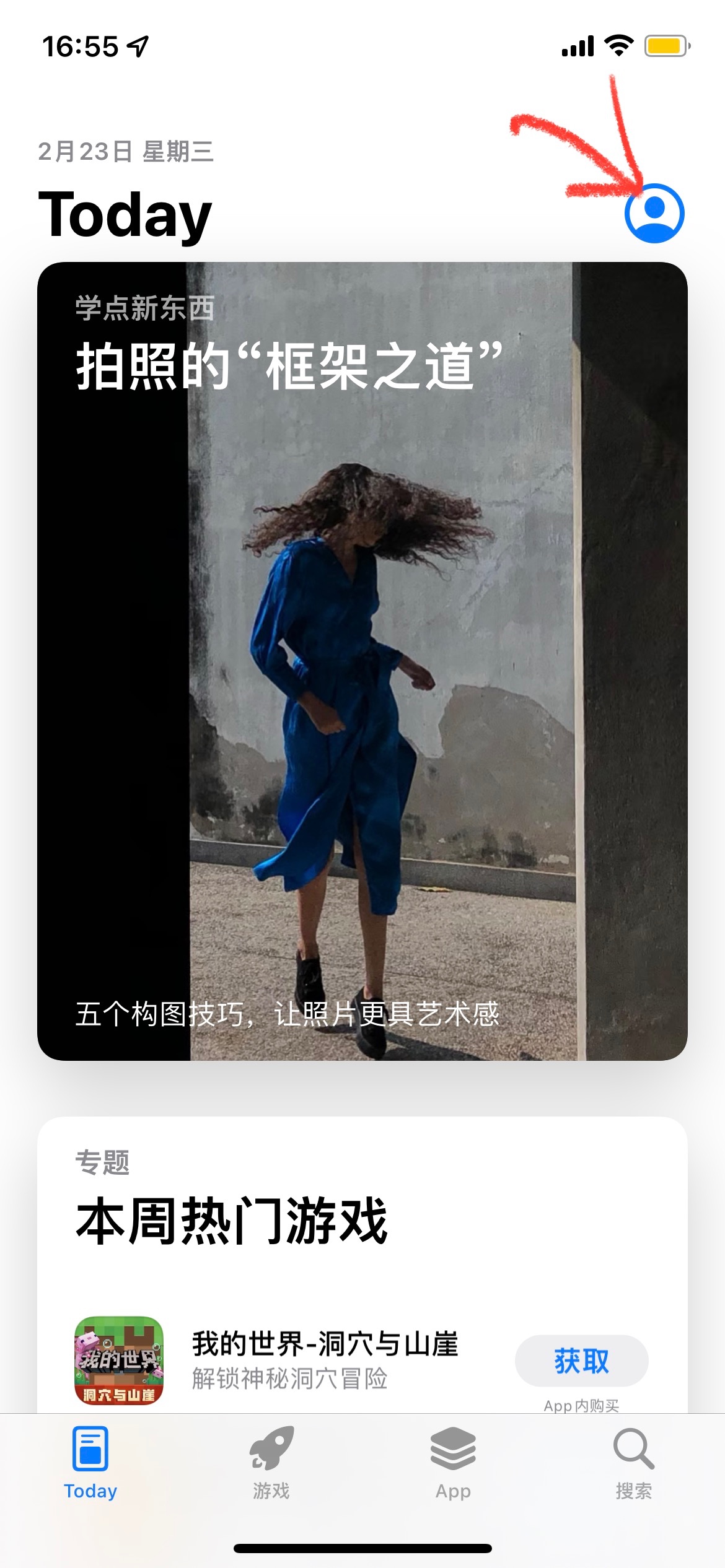The width and height of the screenshot is (725, 1568).
Task: Switch to the 搜索 tab
Action: (633, 1463)
